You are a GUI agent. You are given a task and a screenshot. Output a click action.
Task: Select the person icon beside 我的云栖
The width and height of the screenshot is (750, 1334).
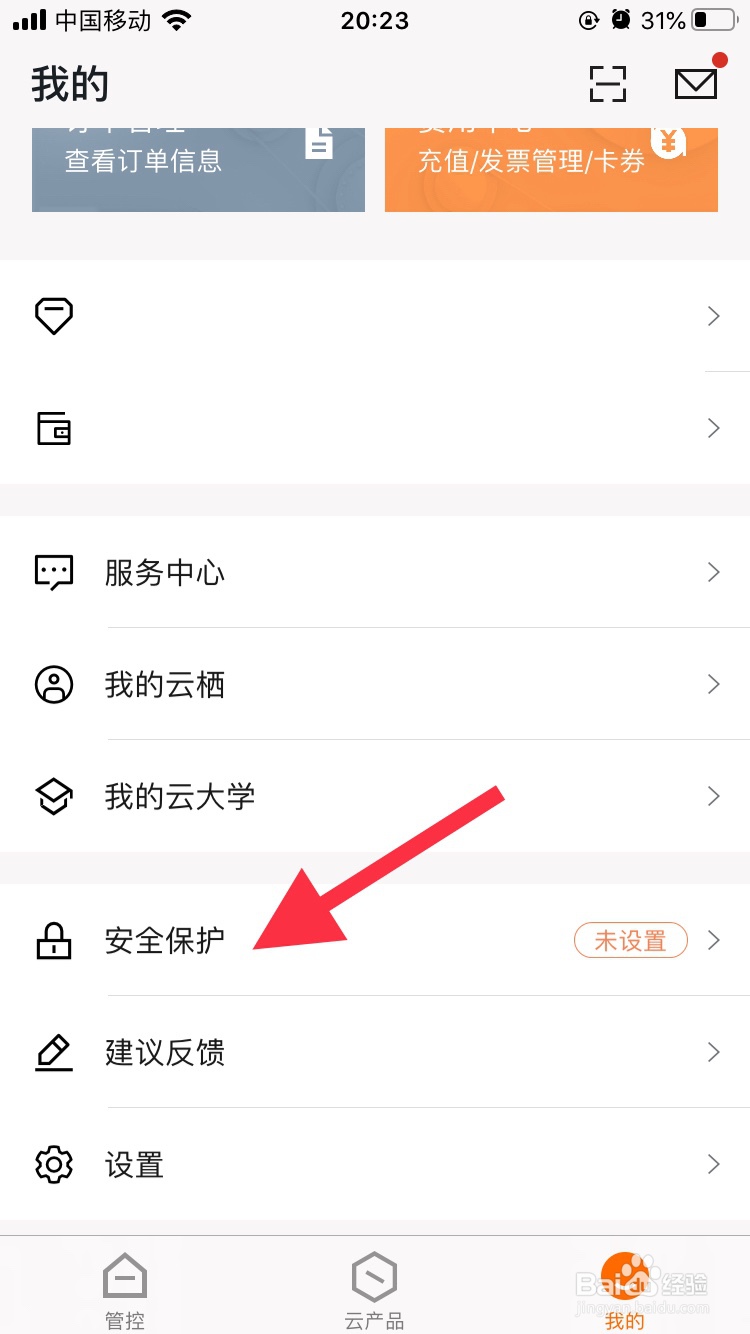(53, 684)
